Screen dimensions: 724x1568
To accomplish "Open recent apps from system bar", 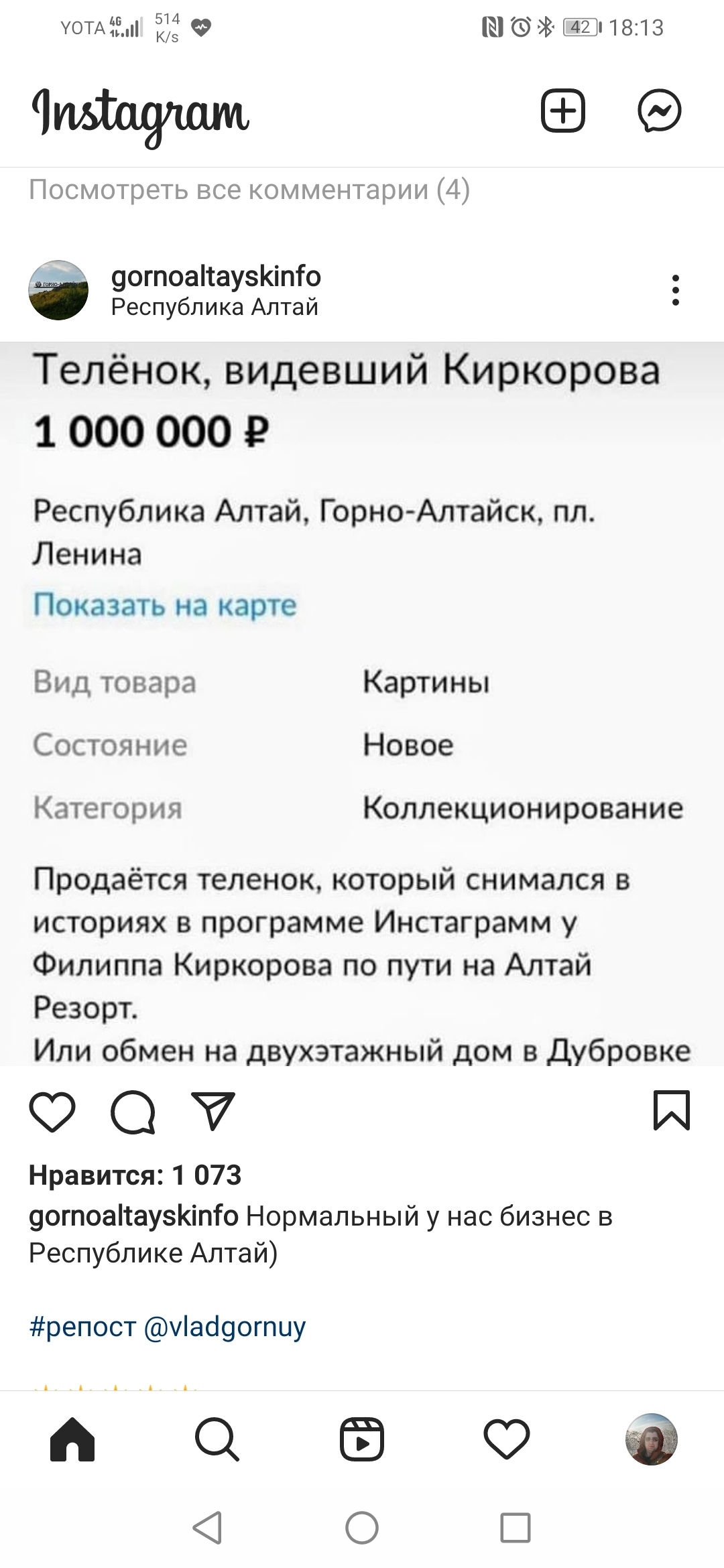I will pos(515,1528).
